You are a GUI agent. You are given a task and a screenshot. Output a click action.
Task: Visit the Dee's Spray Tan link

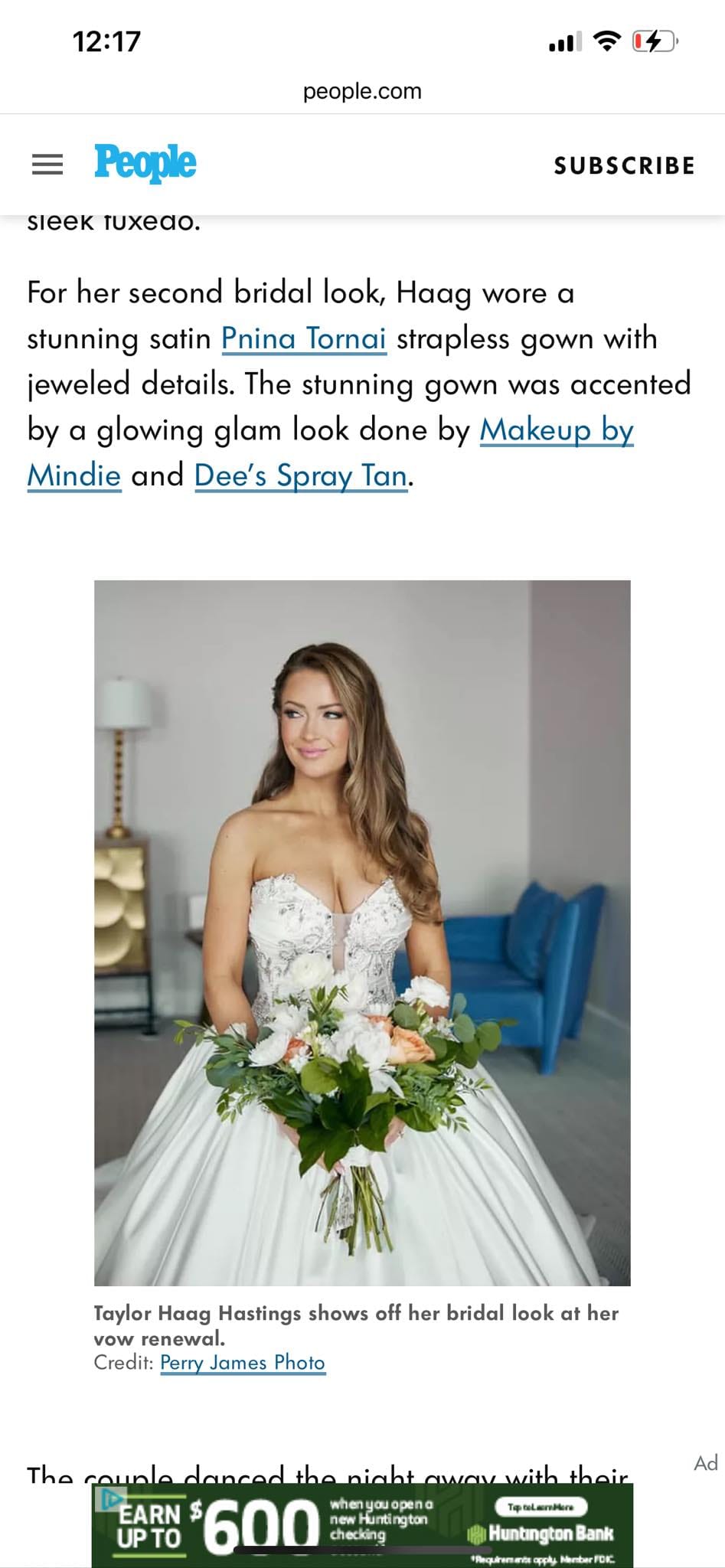301,475
